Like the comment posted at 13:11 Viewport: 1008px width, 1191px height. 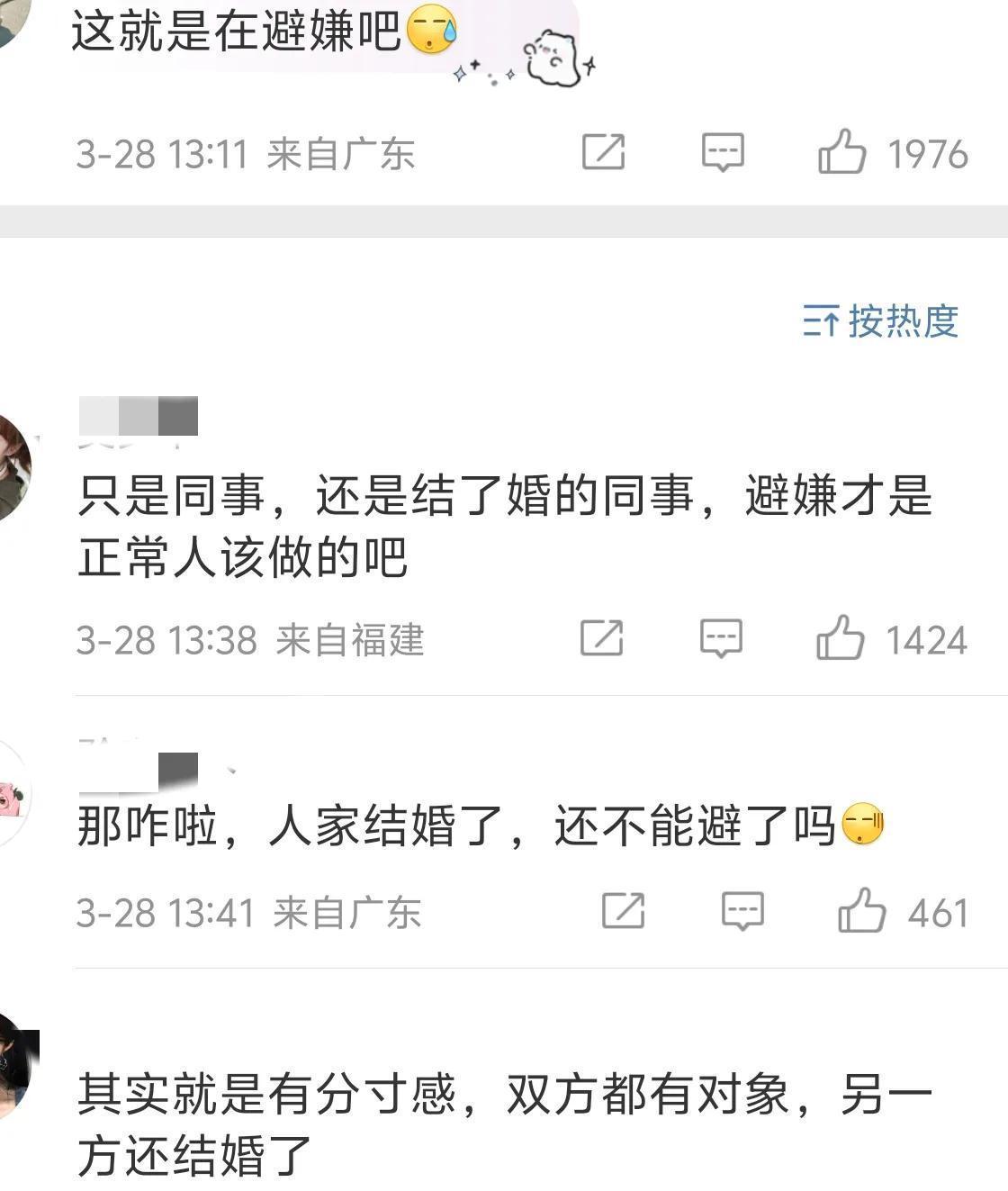point(841,151)
